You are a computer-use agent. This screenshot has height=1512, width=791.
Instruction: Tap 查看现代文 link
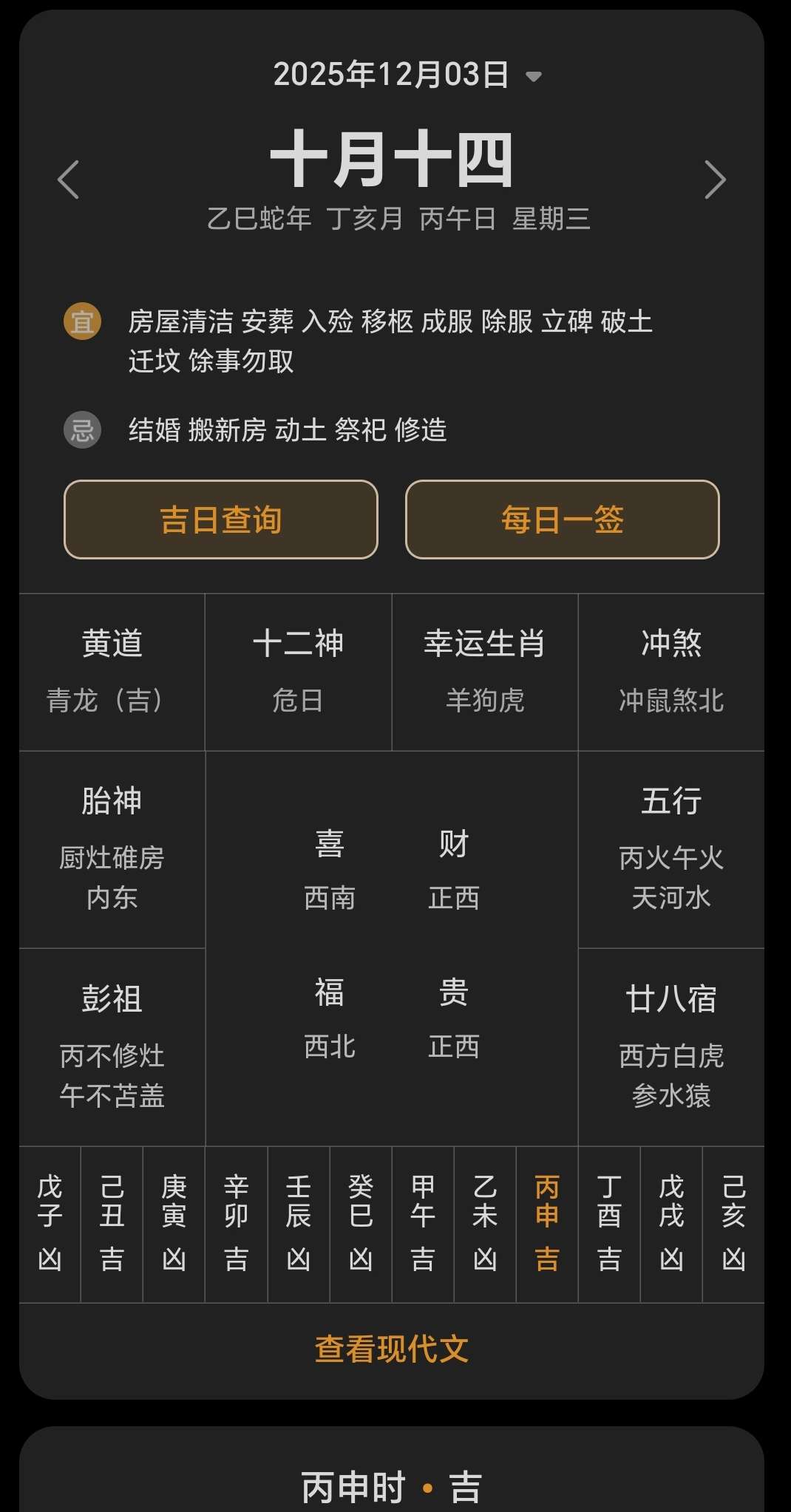click(x=392, y=1349)
